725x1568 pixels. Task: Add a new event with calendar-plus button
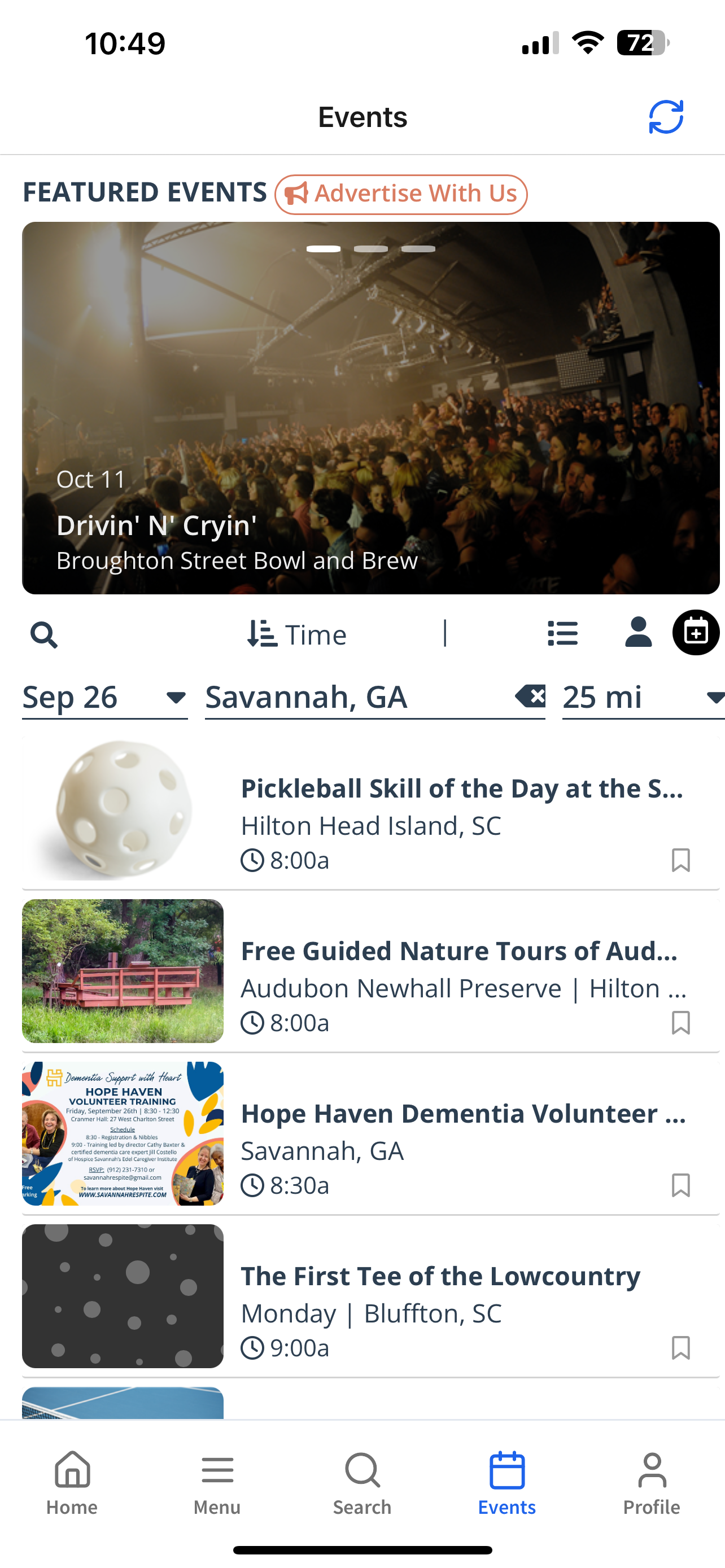[696, 632]
